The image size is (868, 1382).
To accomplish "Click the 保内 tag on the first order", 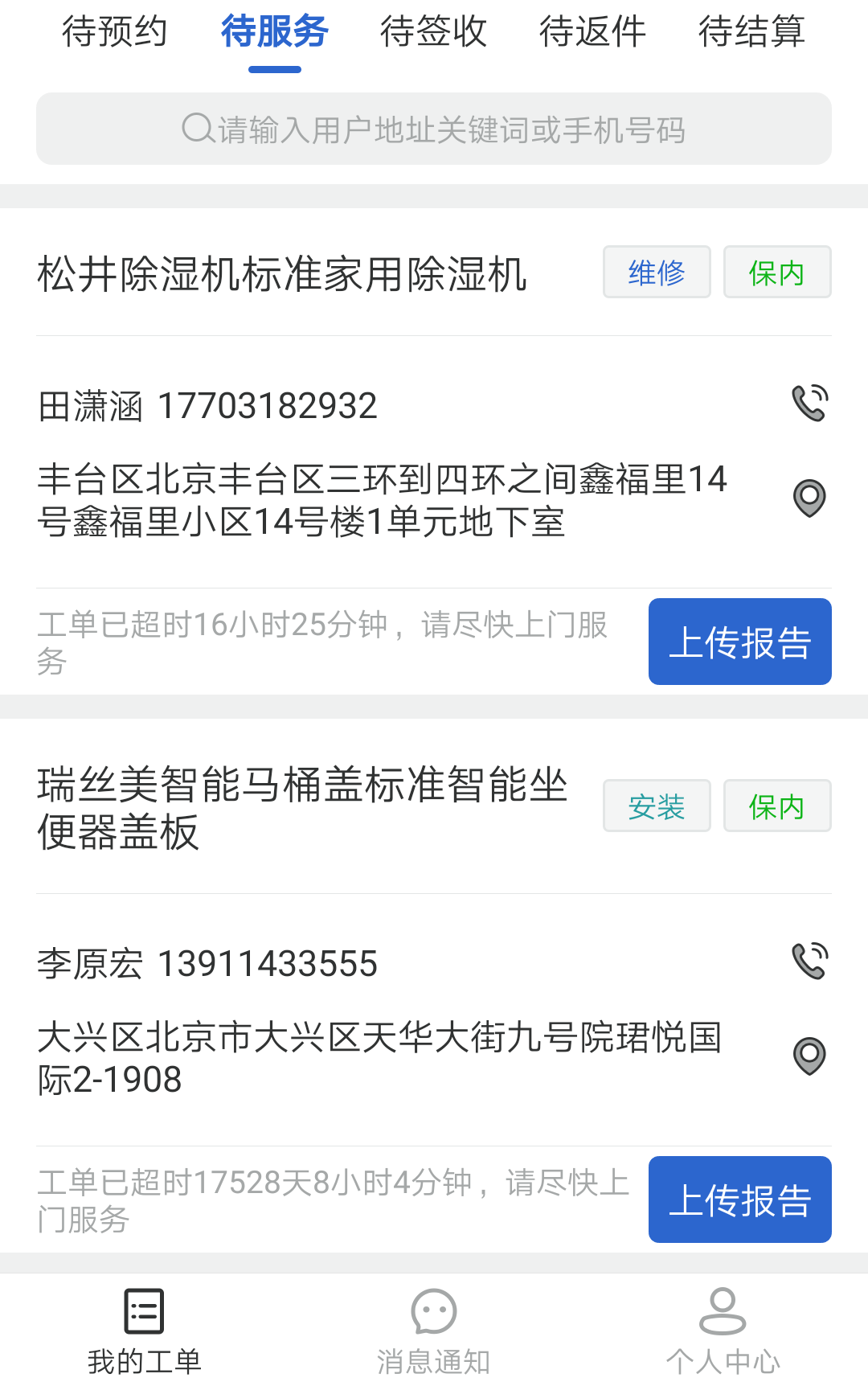I will click(x=776, y=273).
